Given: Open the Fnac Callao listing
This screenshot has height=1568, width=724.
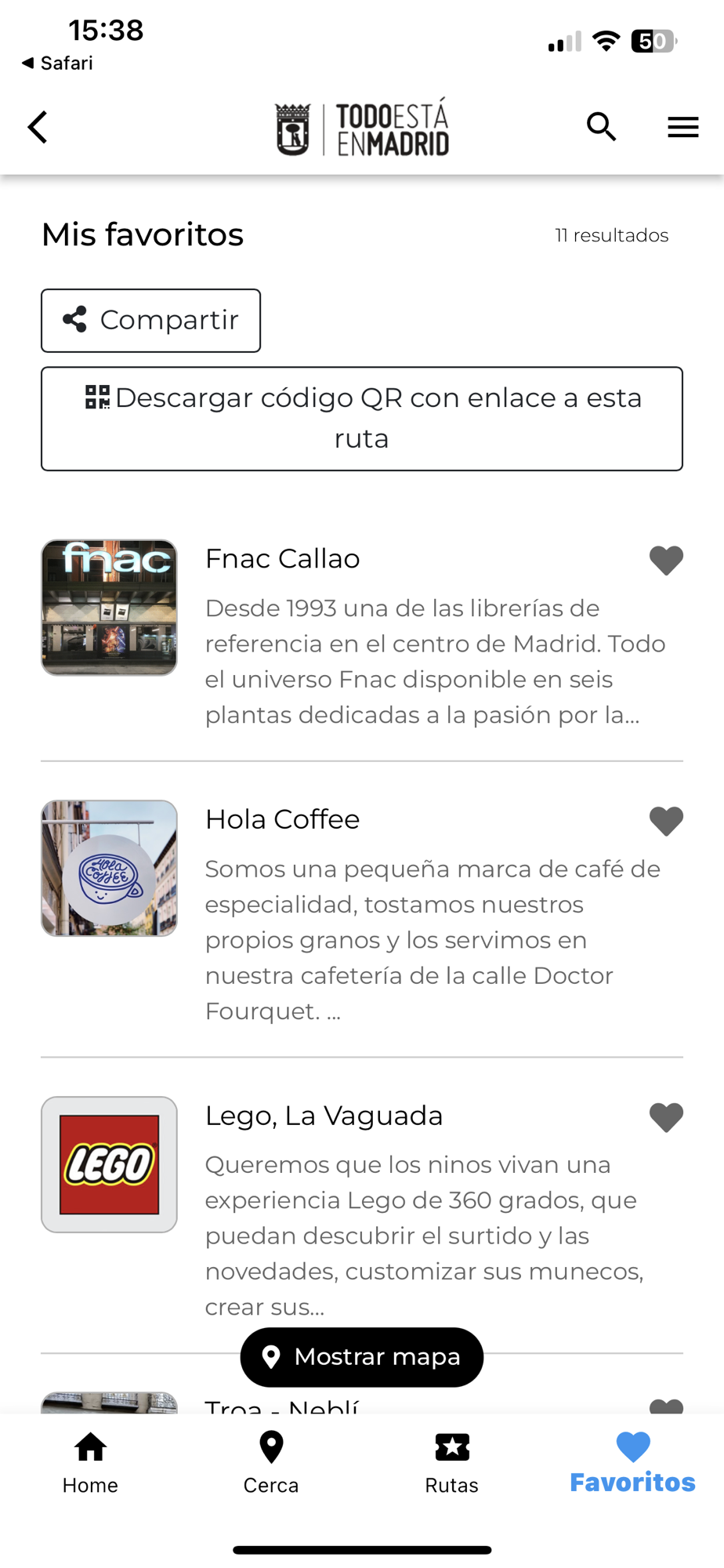Looking at the screenshot, I should 282,559.
